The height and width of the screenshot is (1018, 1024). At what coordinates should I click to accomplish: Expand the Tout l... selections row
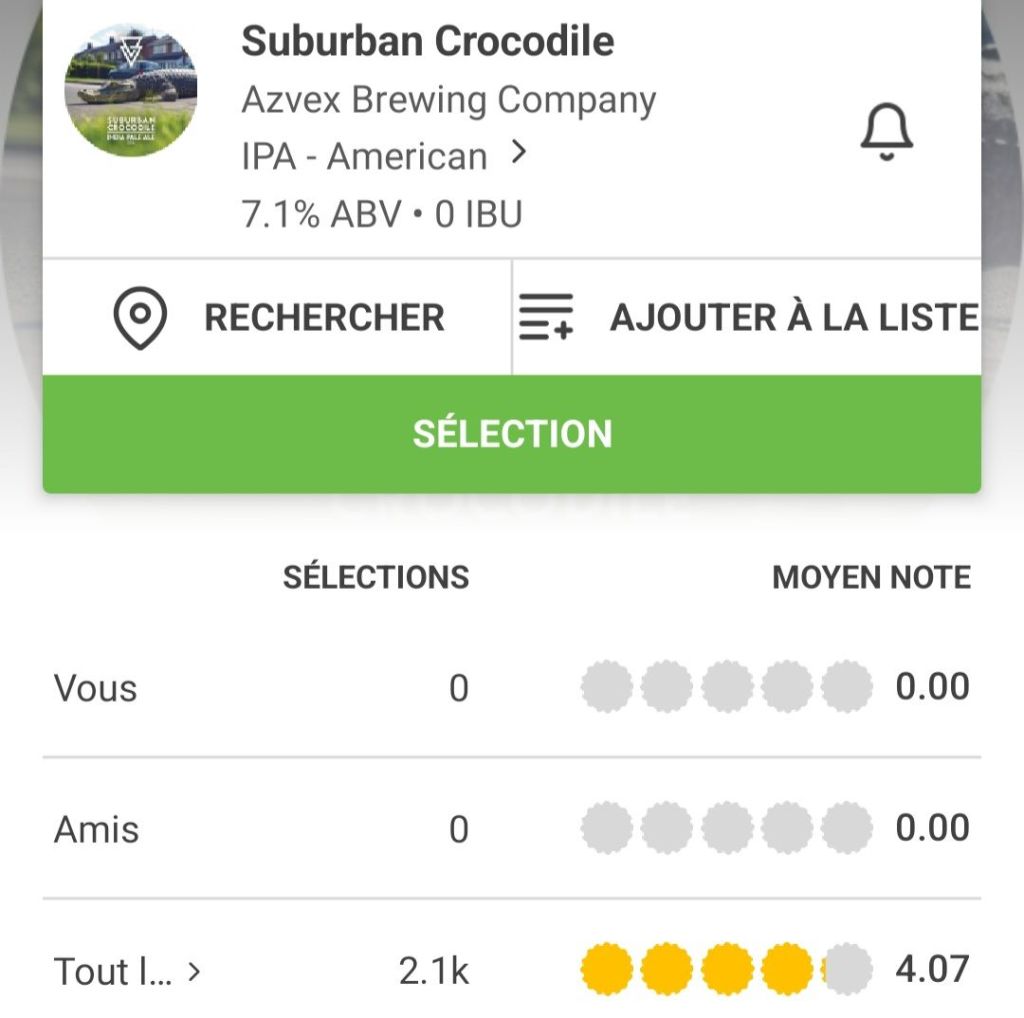pos(127,971)
